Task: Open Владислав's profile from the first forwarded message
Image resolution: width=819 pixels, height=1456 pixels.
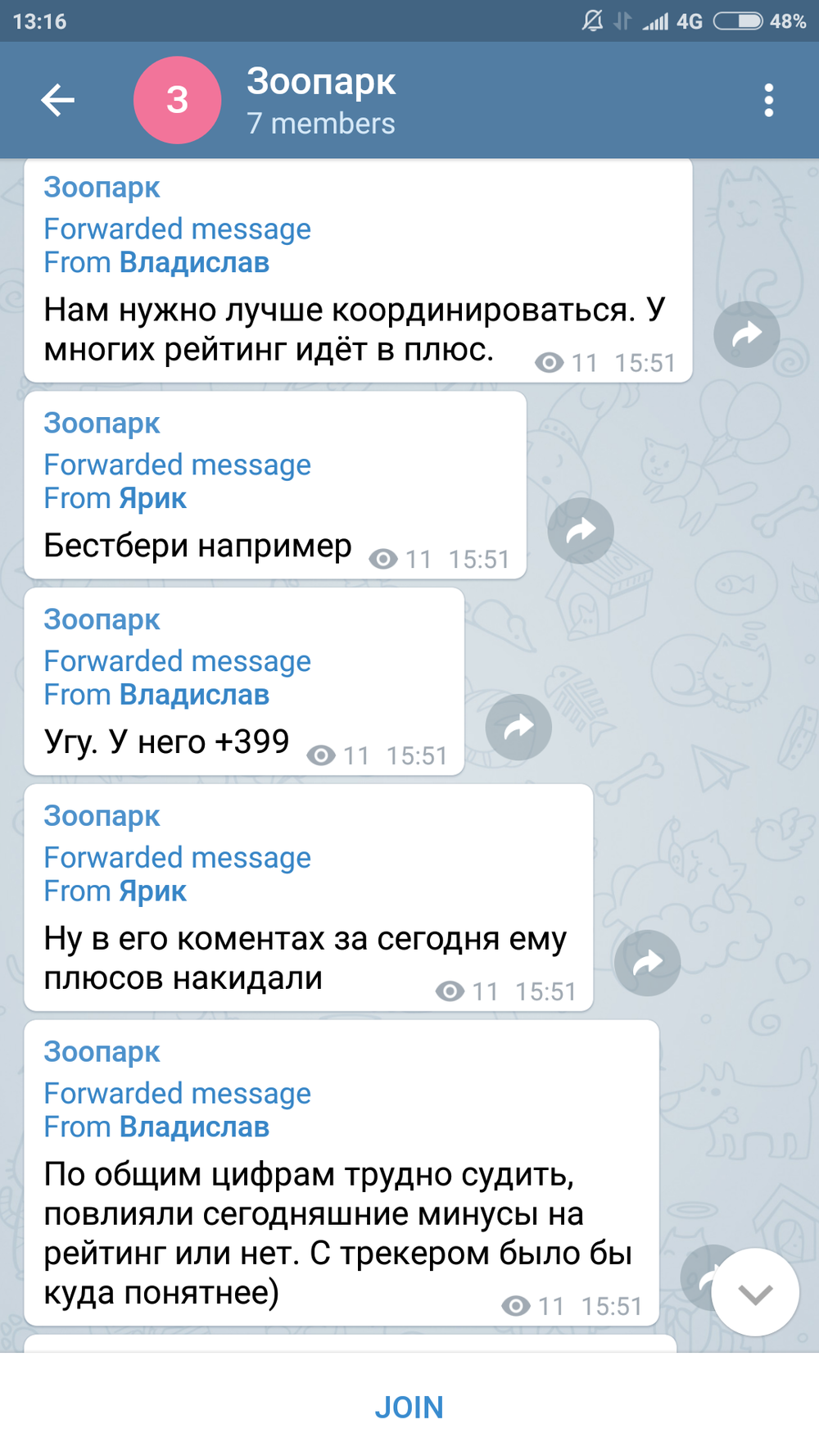Action: tap(194, 263)
